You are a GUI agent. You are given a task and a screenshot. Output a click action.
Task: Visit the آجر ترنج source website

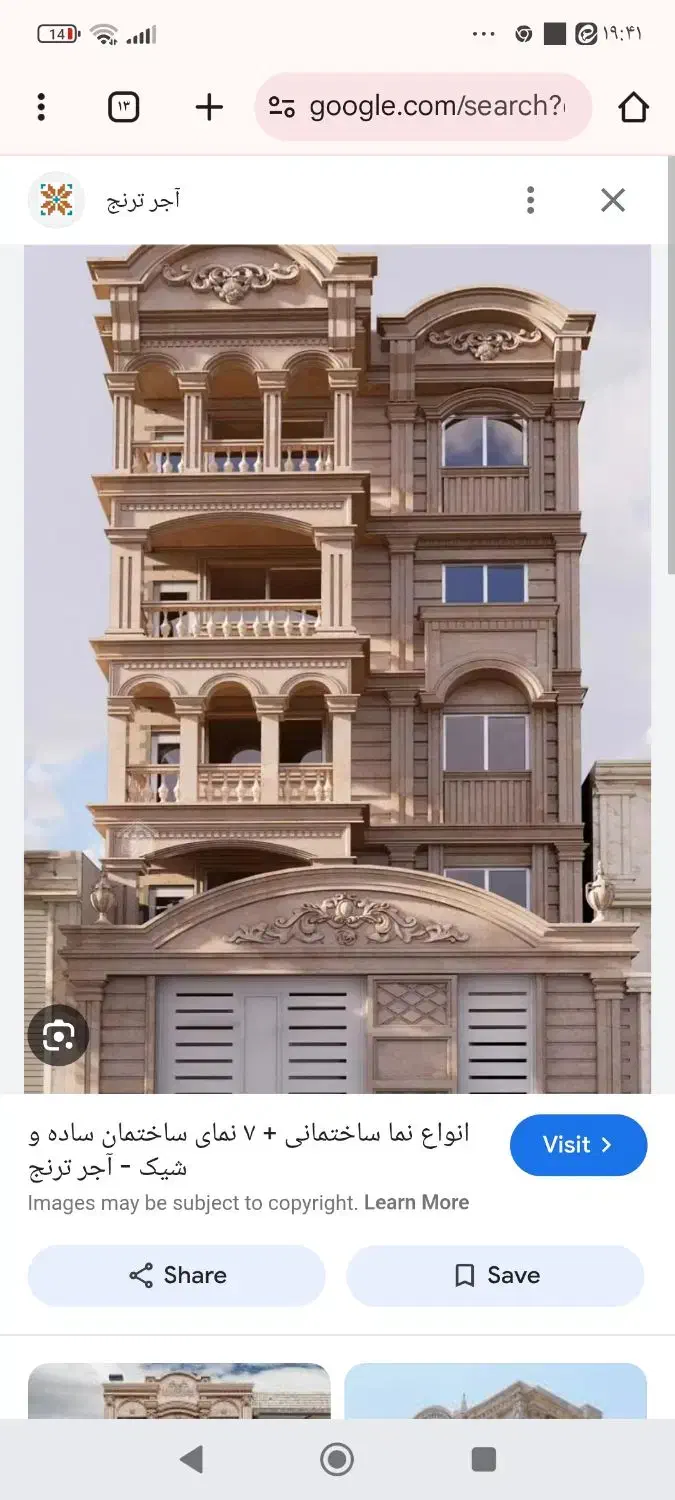pos(578,1145)
